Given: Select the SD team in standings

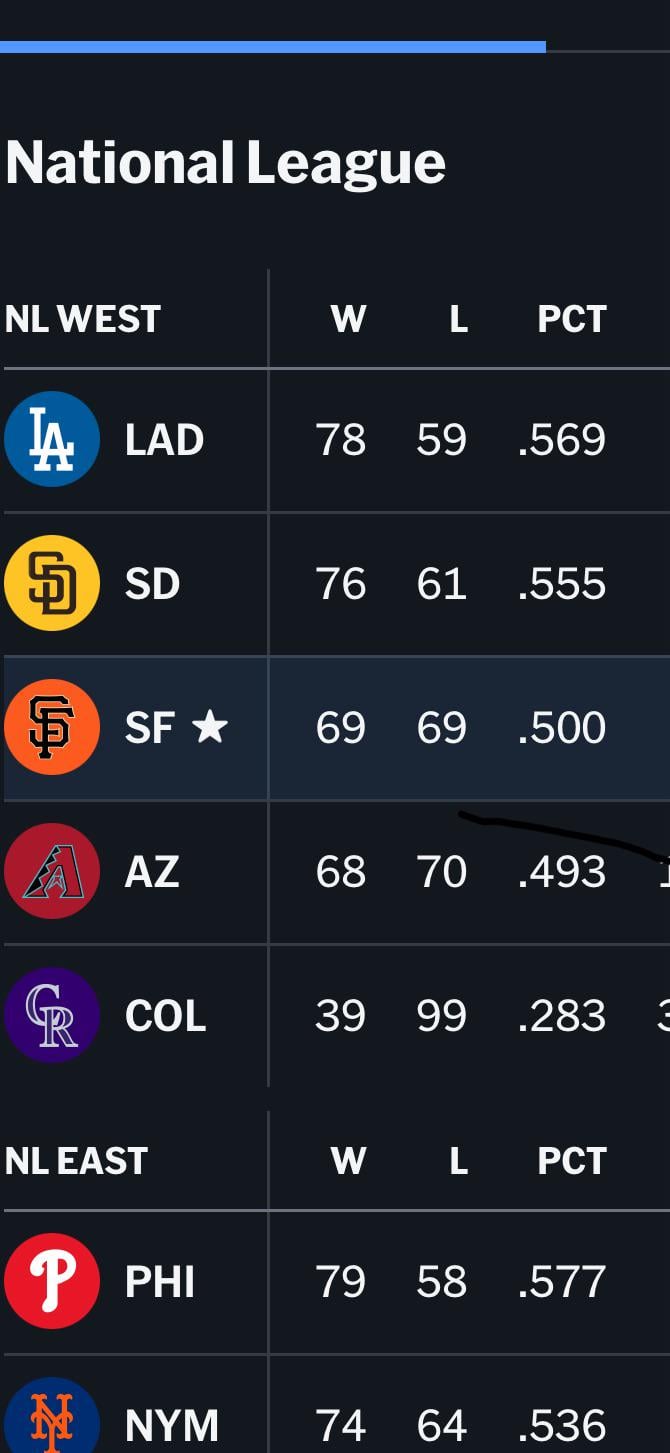Looking at the screenshot, I should [152, 584].
